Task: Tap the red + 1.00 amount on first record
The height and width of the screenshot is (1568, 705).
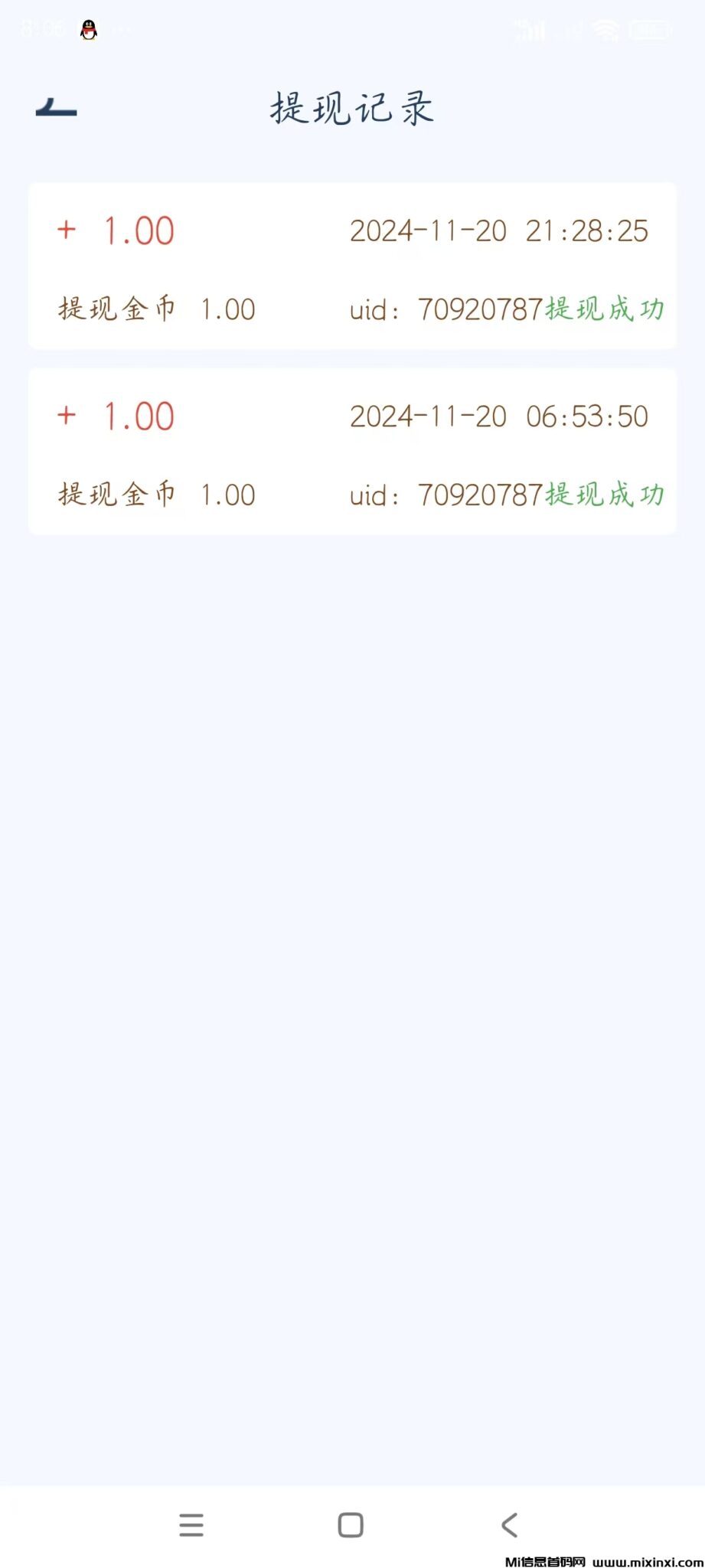Action: [115, 230]
